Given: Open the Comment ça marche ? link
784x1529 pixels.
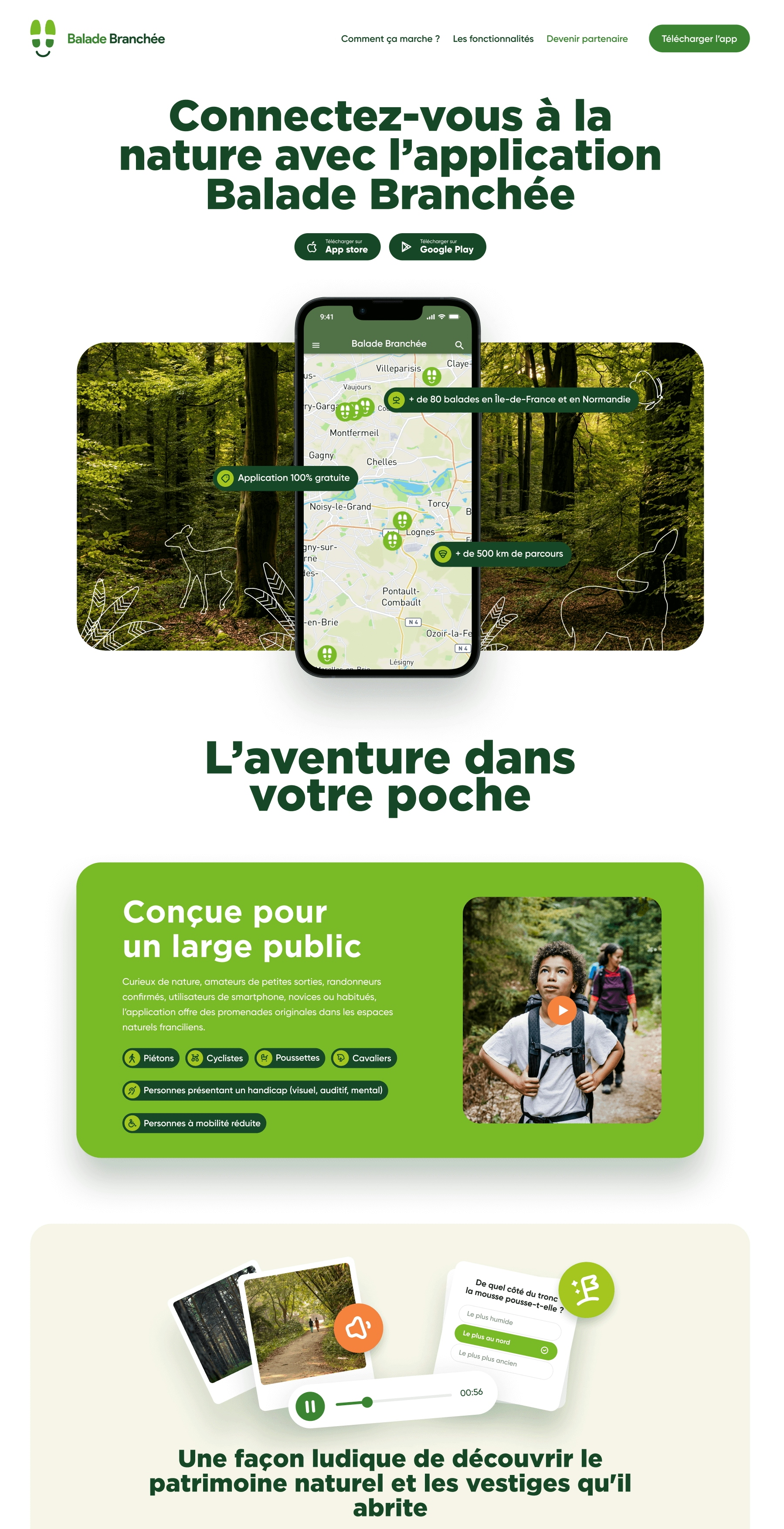Looking at the screenshot, I should click(x=390, y=39).
